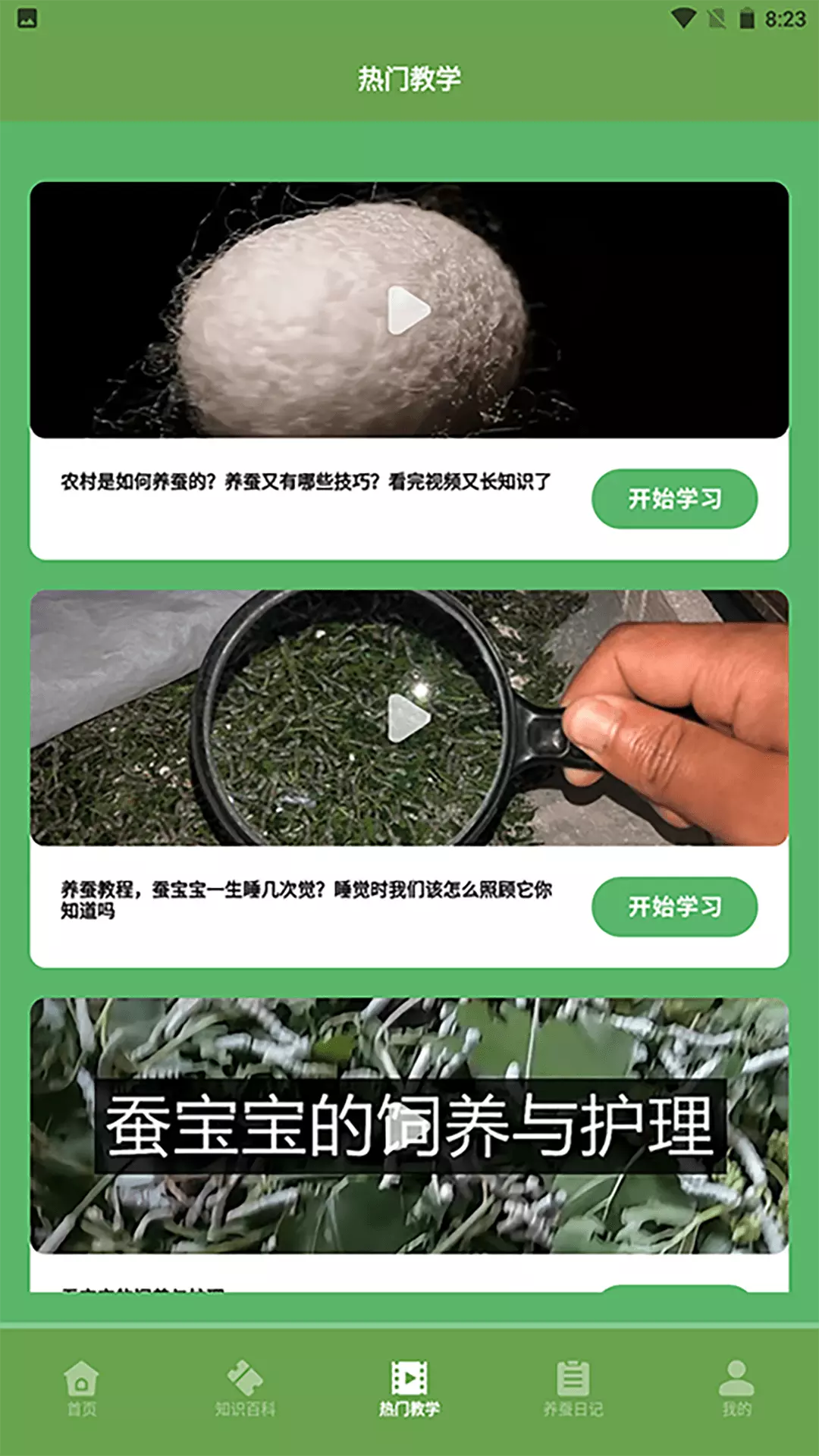Tap 开始学习 for the 农村是如何养蚕的 lesson

click(x=674, y=499)
